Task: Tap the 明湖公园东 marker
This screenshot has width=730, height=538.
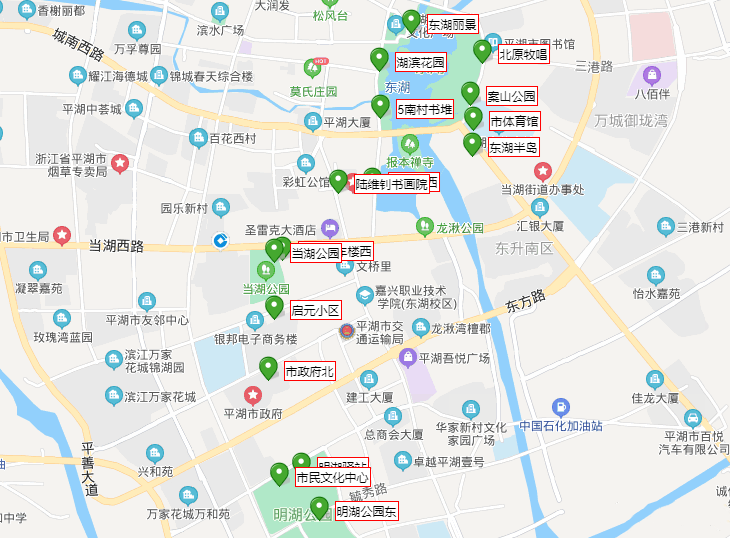Action: click(319, 509)
